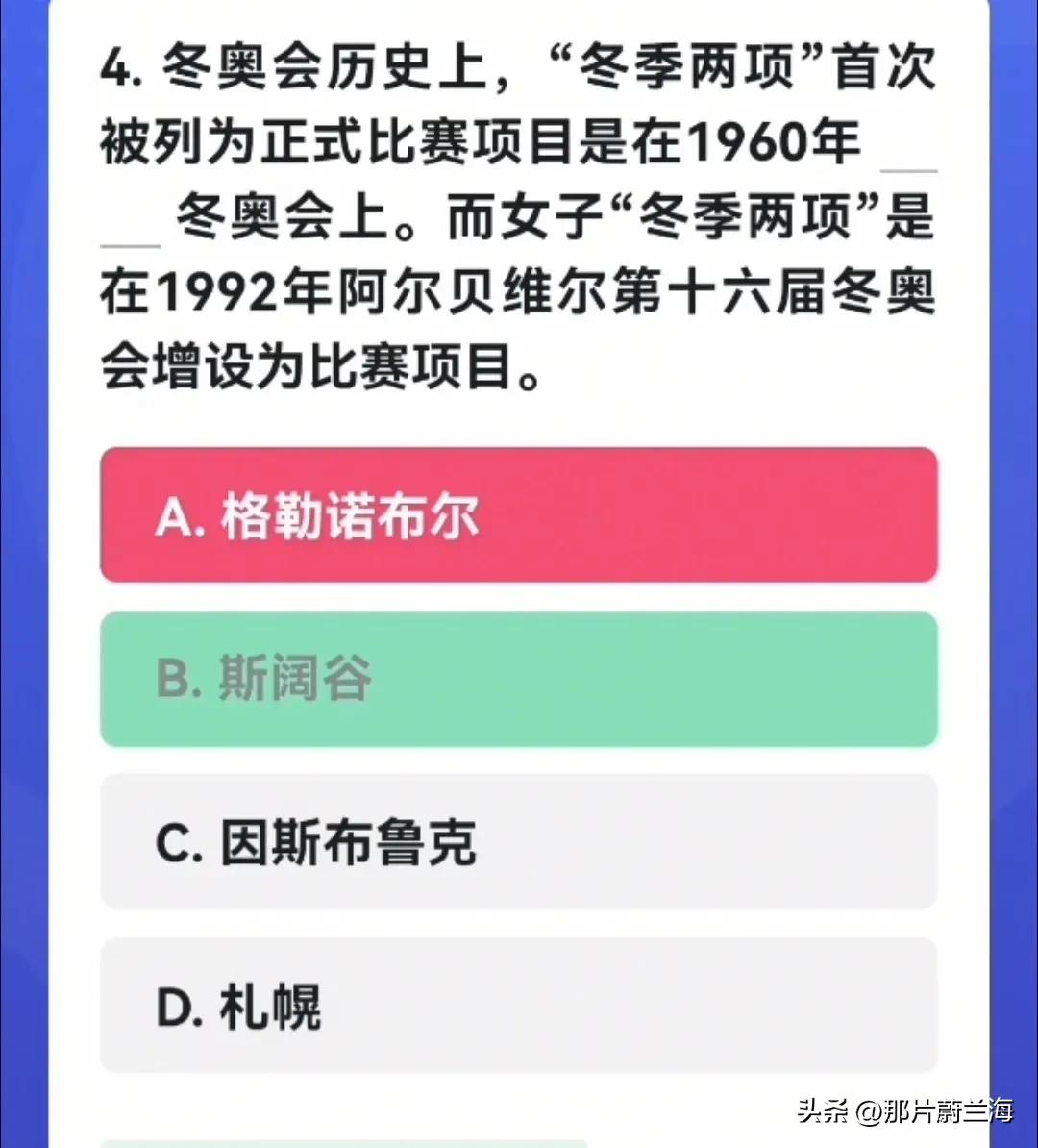Click the first blank line after 1960年
Viewport: 1038px width, 1148px height.
[x=907, y=168]
